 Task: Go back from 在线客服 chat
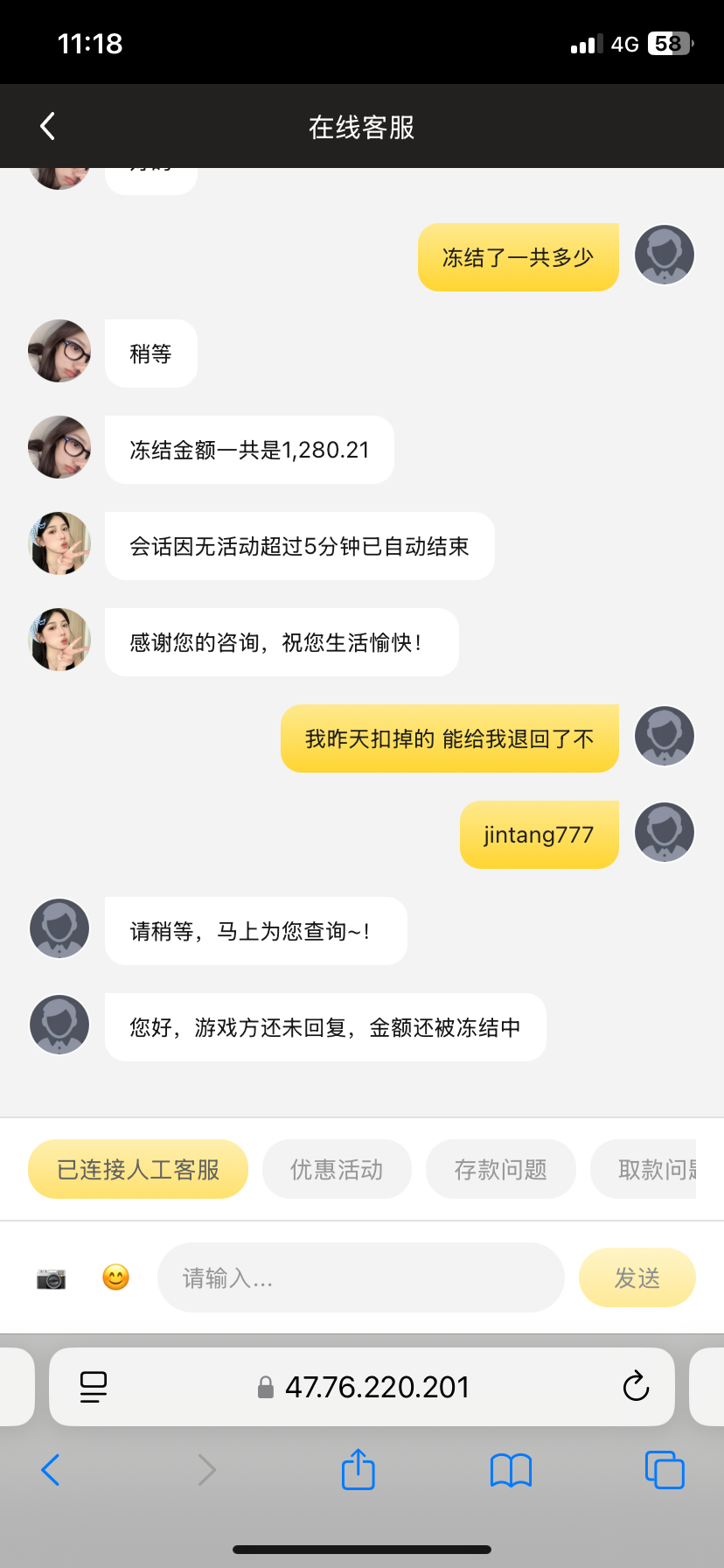48,126
